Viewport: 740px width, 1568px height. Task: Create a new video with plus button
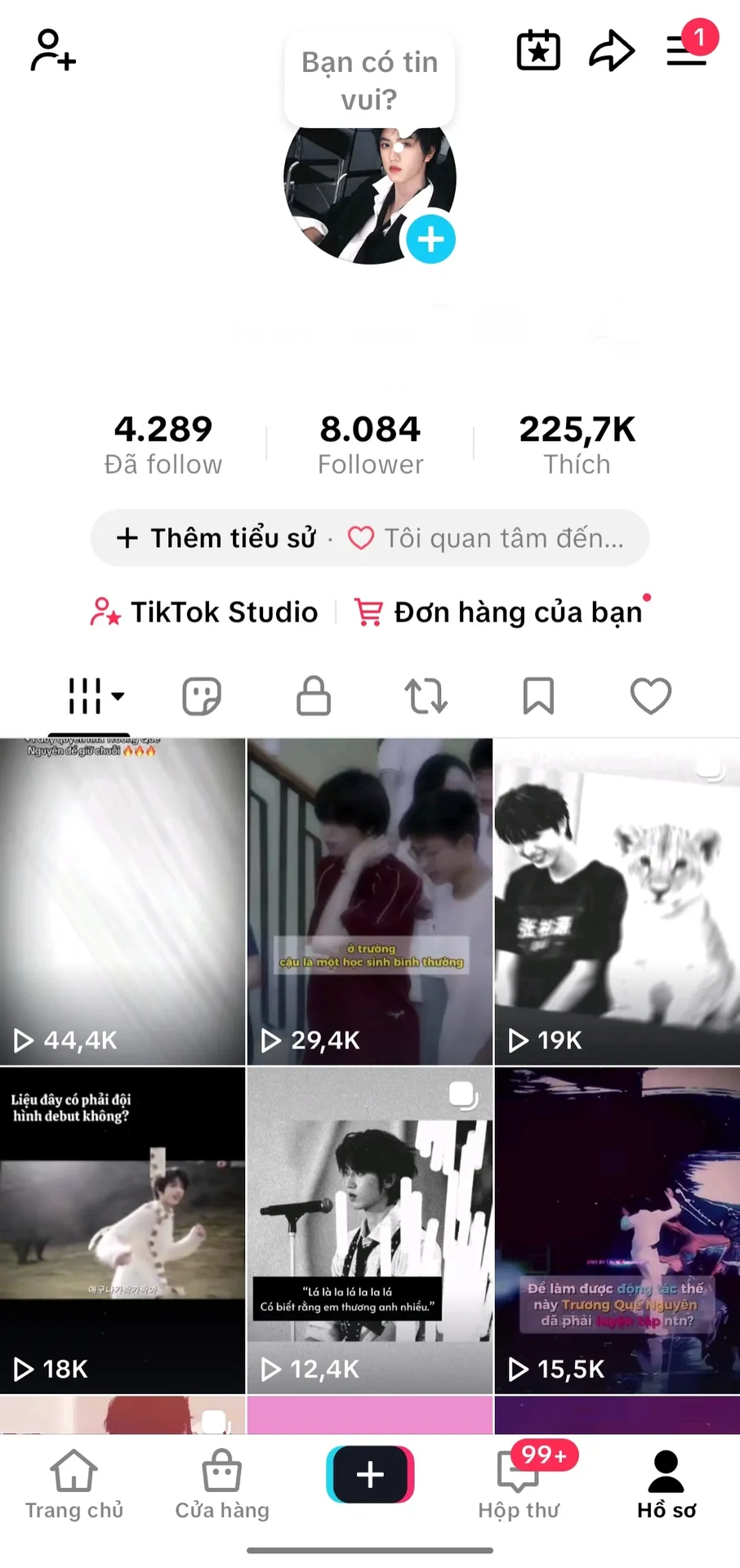click(x=370, y=1475)
